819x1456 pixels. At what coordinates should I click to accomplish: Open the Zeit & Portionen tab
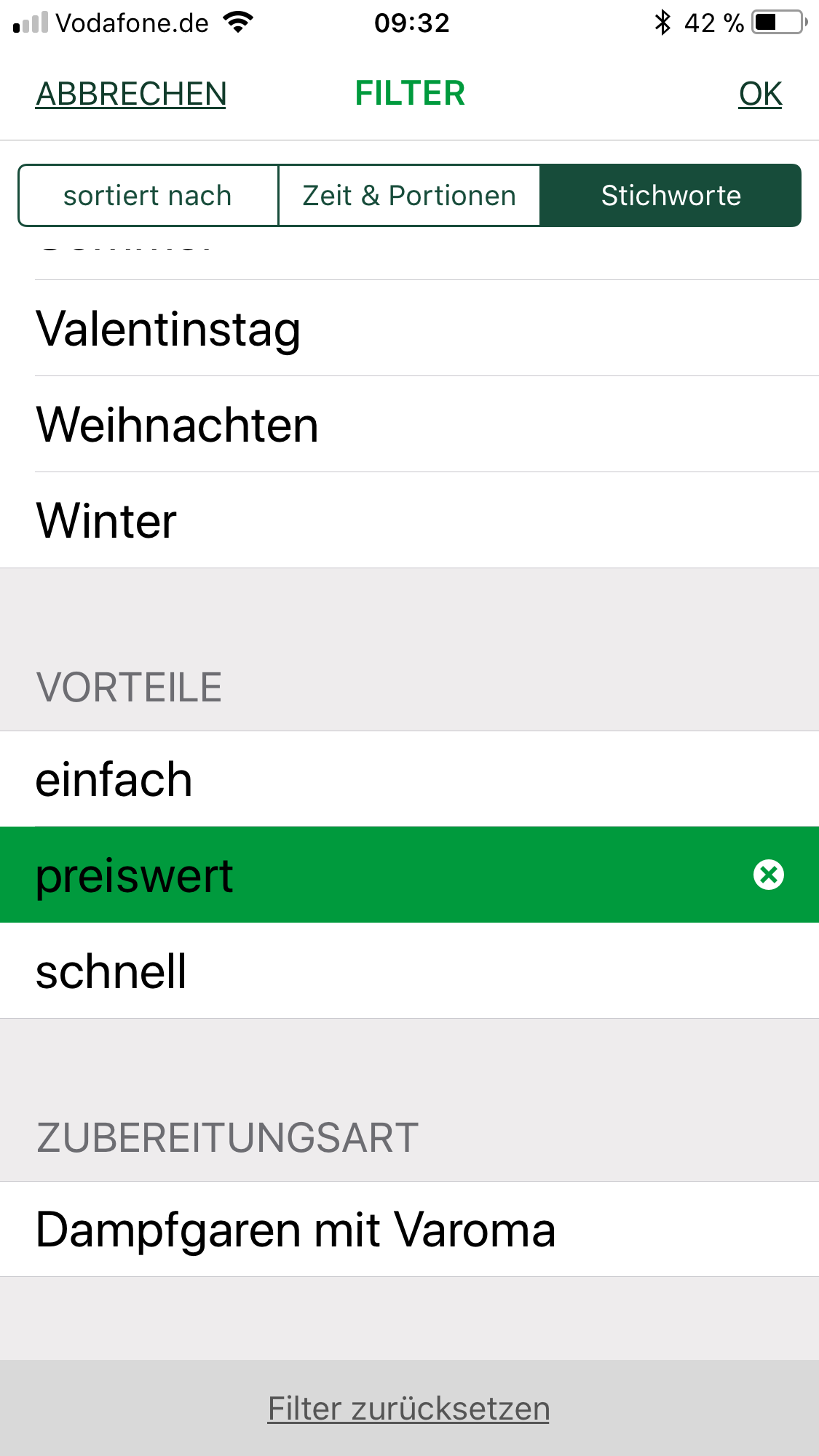point(409,195)
